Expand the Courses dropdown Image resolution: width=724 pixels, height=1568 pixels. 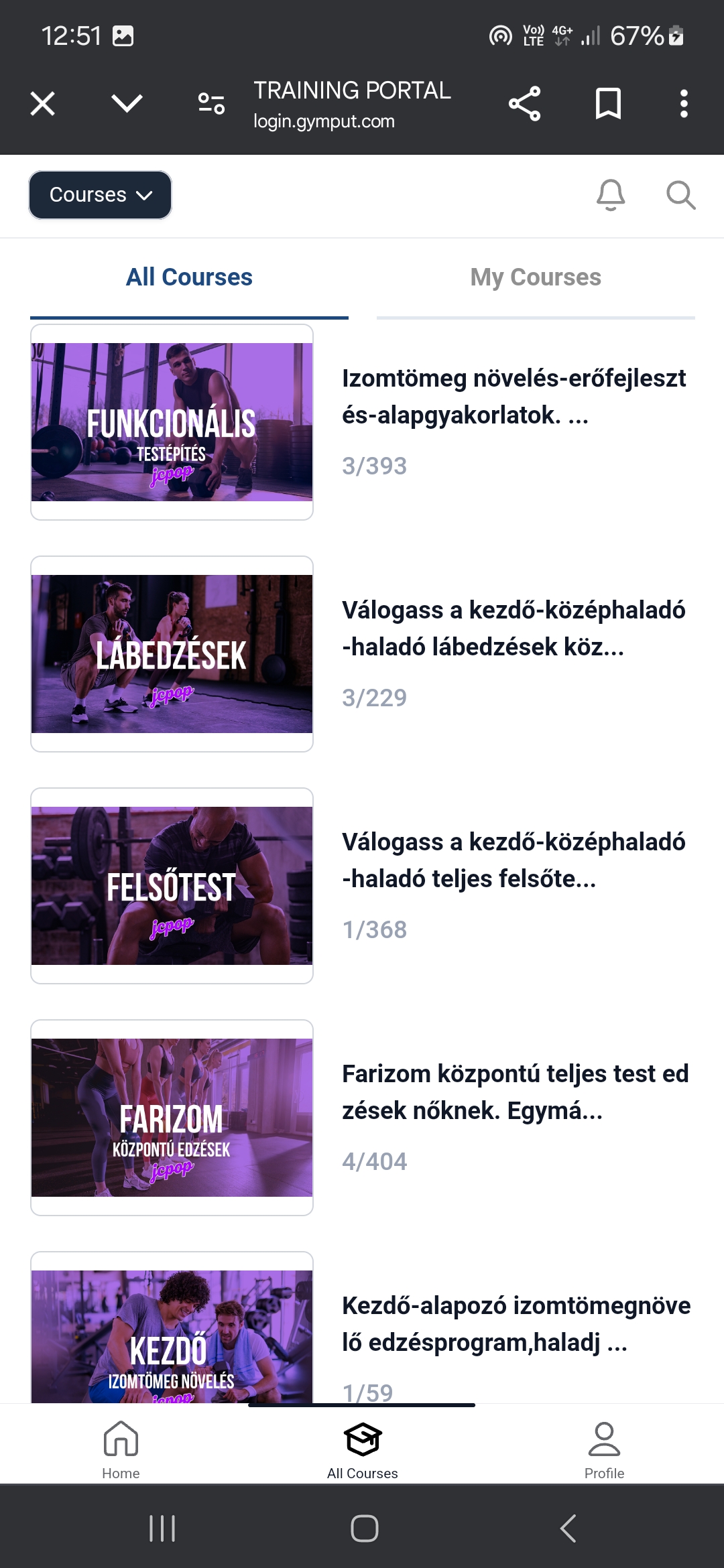101,195
